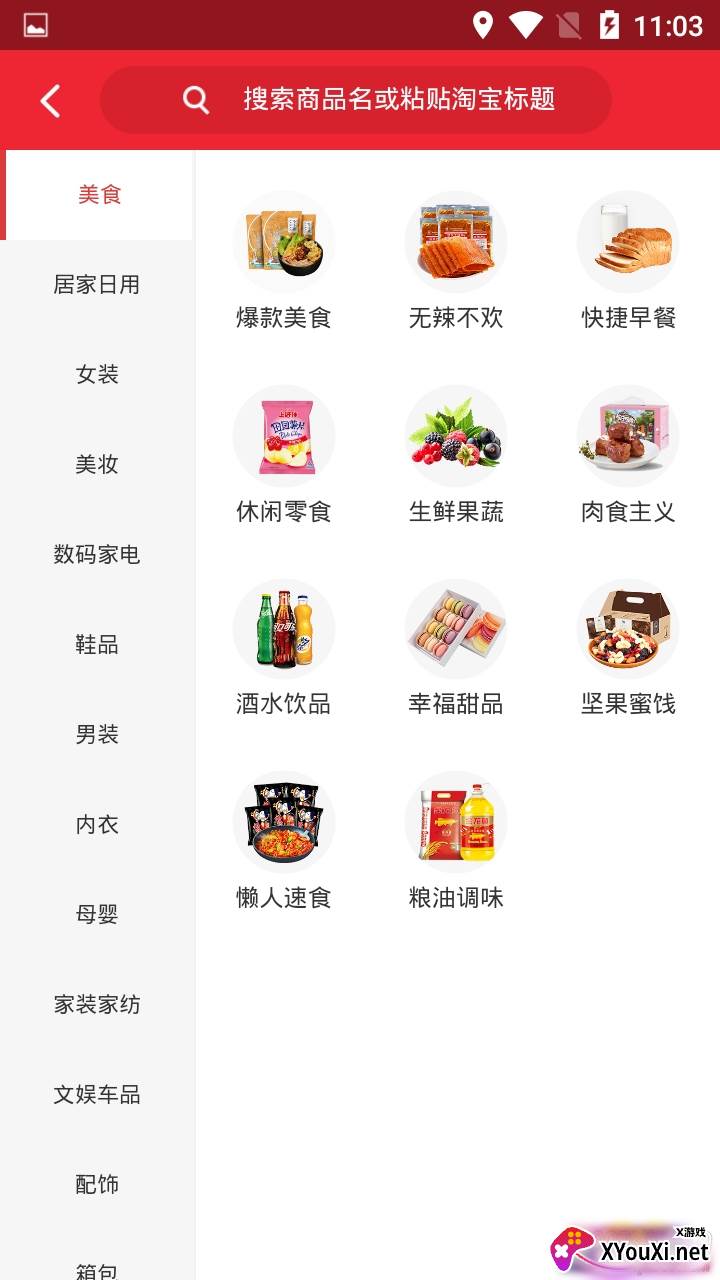
Task: Open the 美妆 category
Action: pos(97,465)
